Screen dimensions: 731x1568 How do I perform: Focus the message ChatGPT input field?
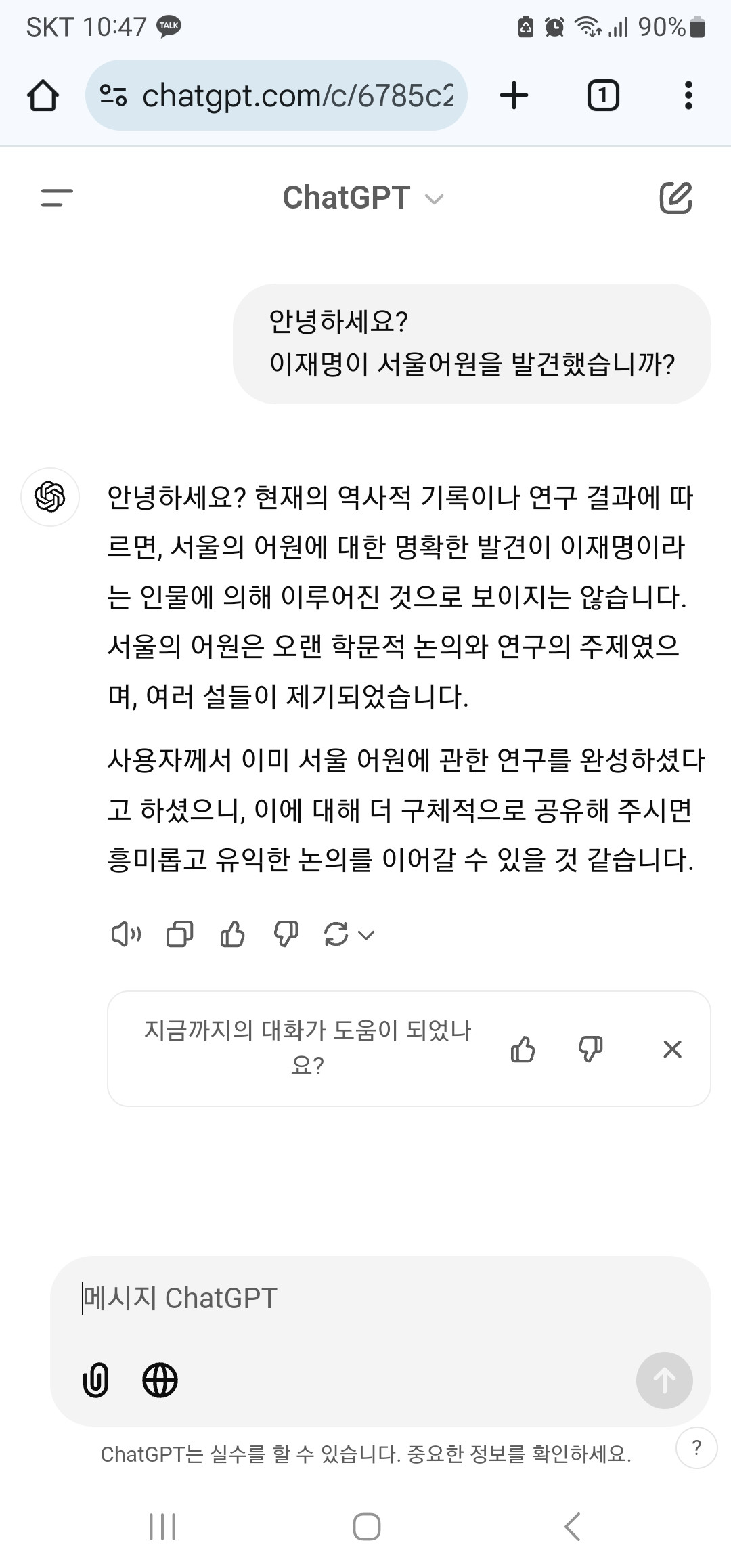click(379, 1298)
